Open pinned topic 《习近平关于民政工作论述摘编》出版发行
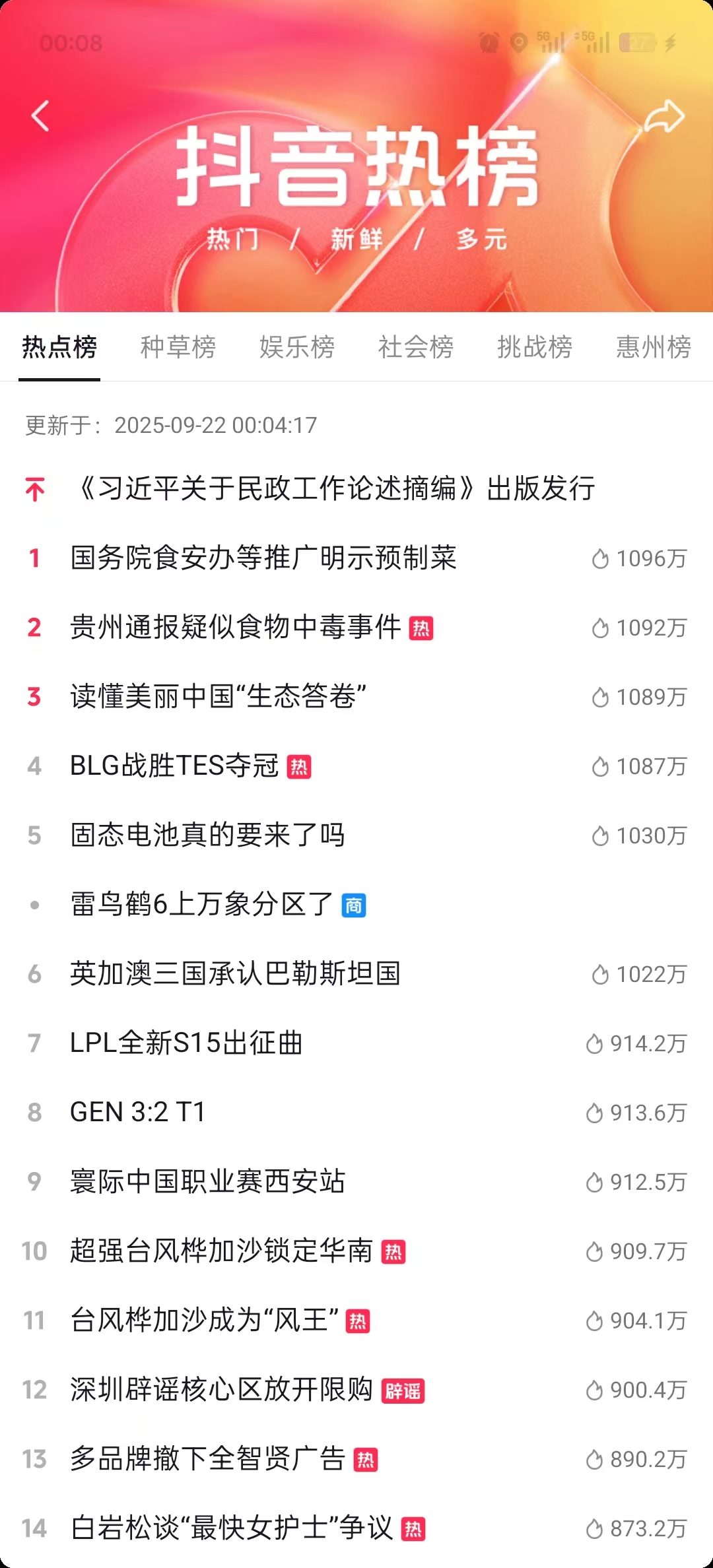Viewport: 713px width, 1568px height. [x=337, y=489]
